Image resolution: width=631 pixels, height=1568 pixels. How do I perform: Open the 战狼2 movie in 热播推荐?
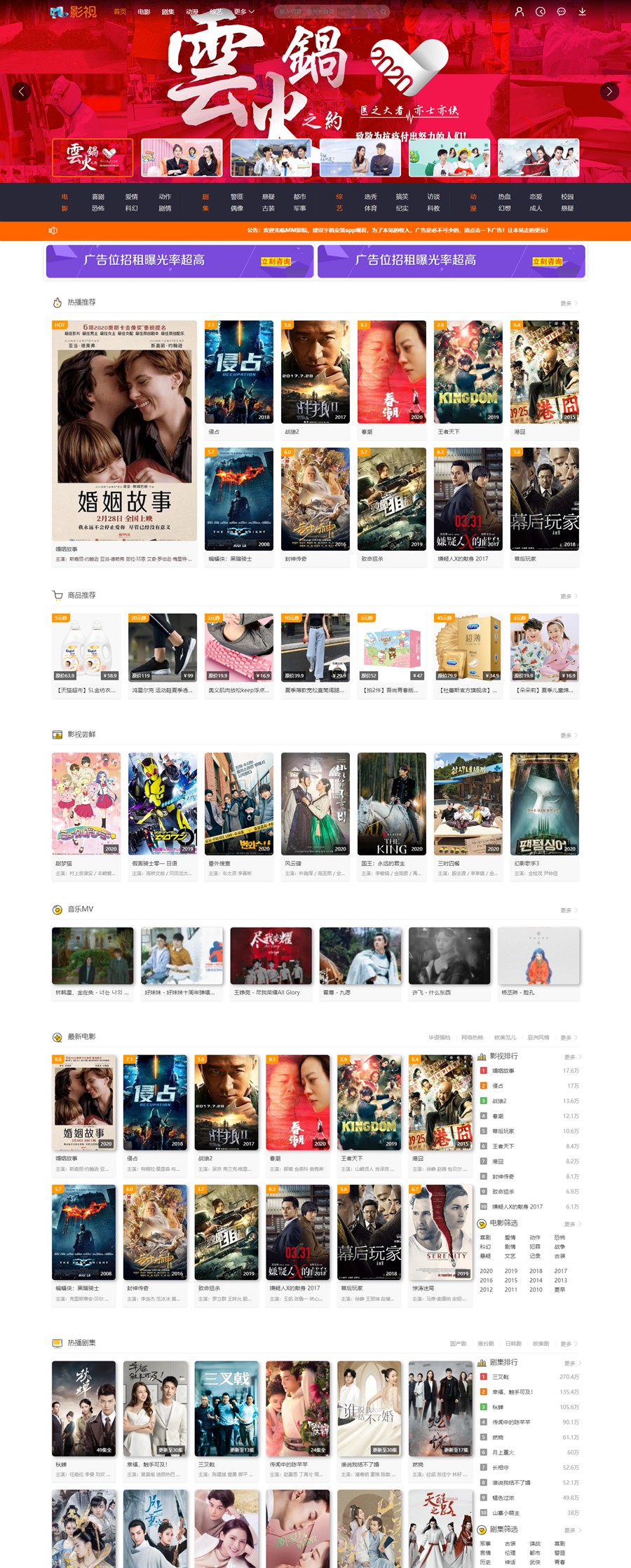(315, 371)
